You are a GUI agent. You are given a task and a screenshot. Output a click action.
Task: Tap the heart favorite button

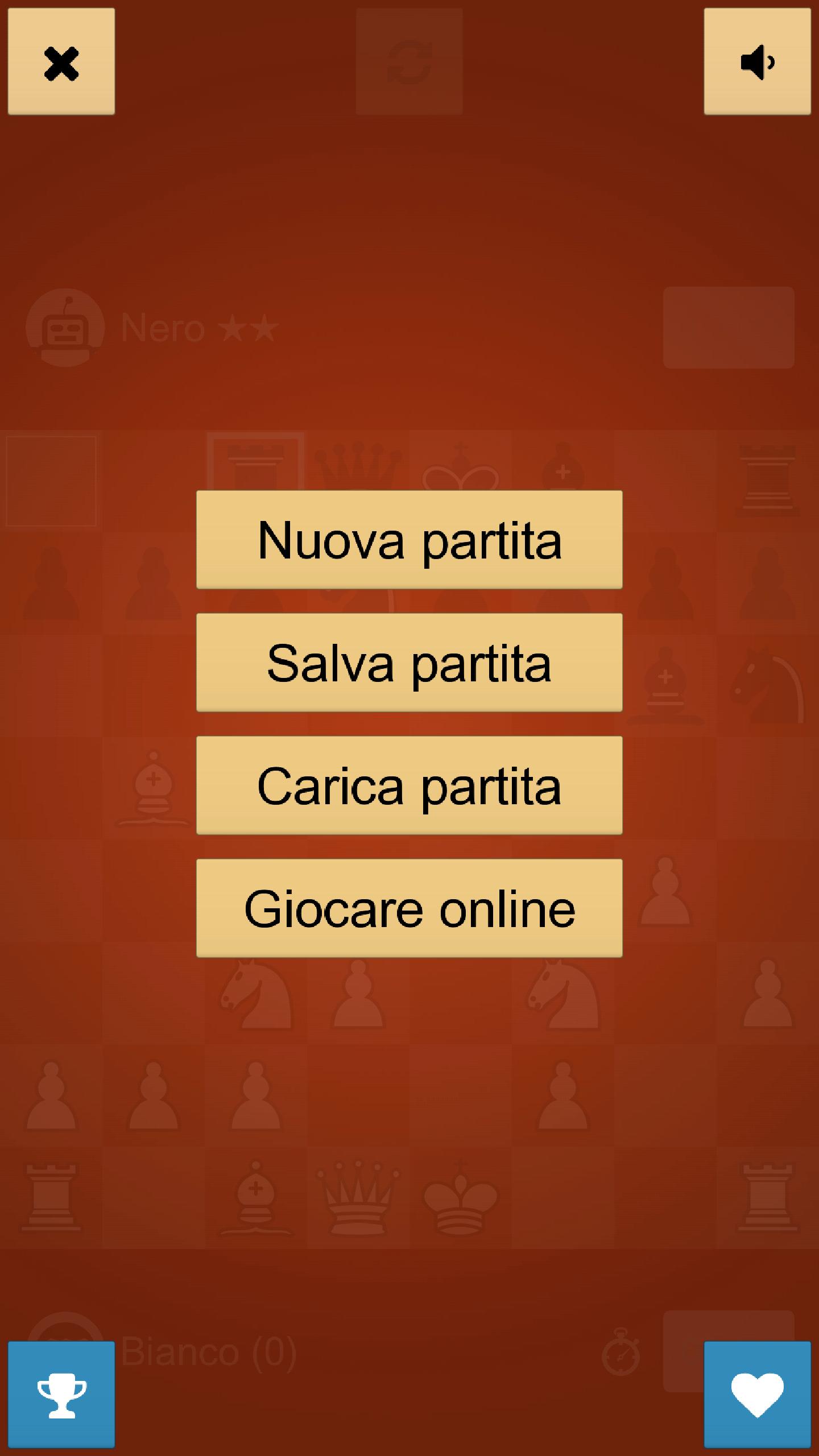[x=757, y=1394]
